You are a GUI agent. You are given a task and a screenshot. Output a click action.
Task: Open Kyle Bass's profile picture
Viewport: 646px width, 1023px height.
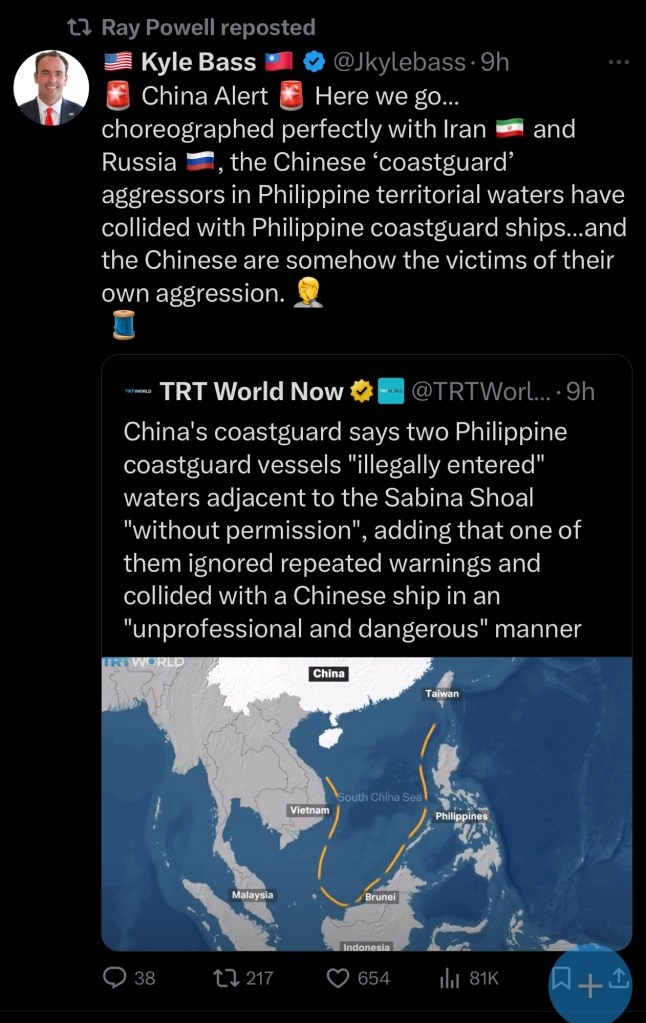[x=51, y=88]
